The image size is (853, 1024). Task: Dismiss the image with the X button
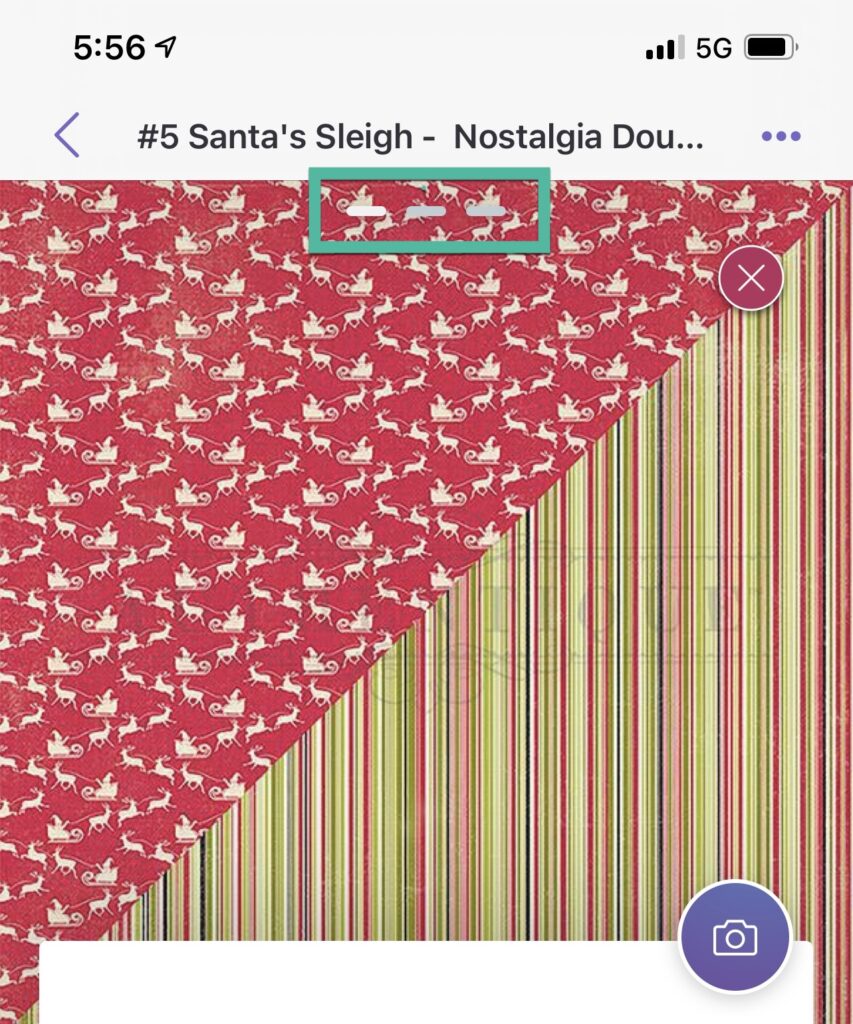coord(750,279)
